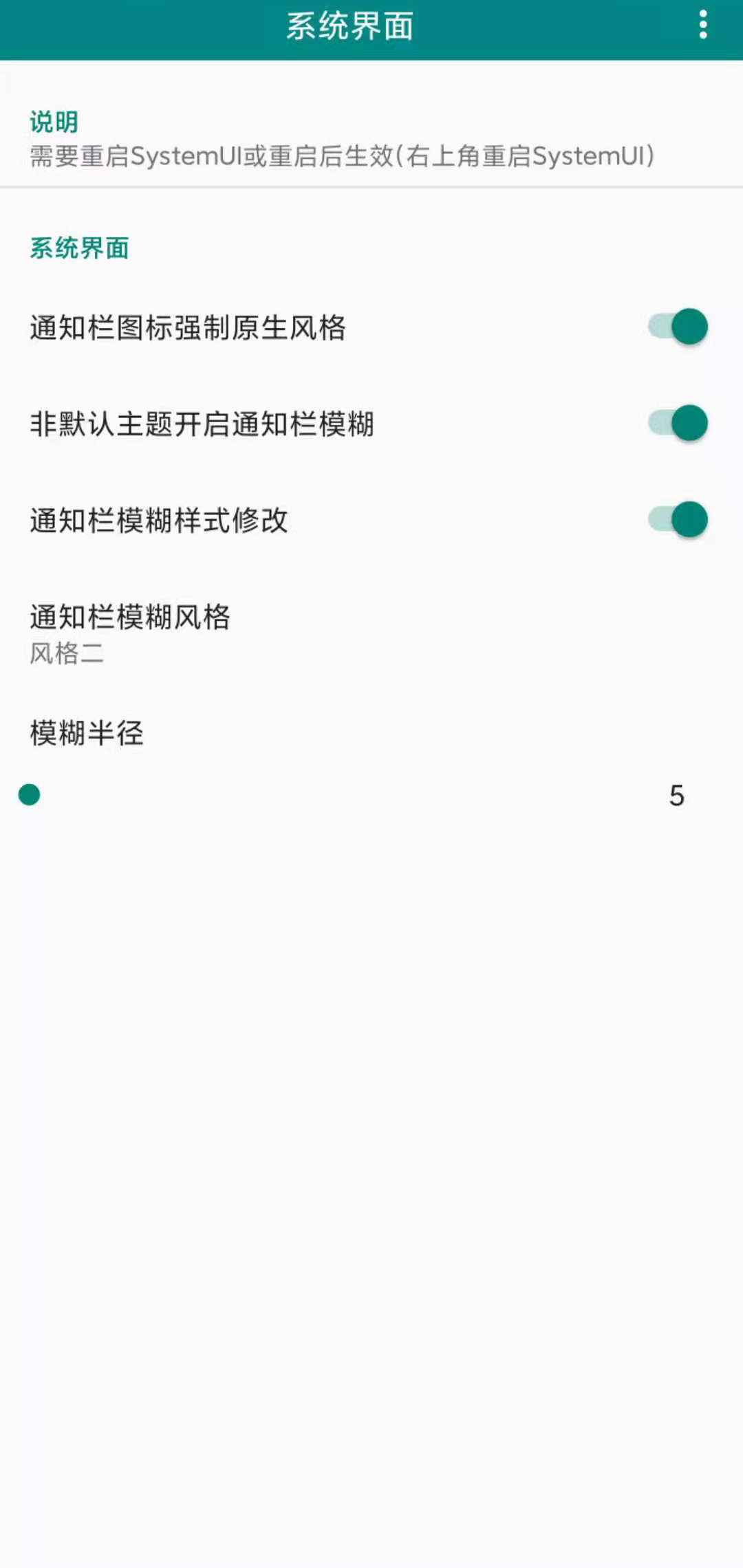Viewport: 743px width, 1568px height.
Task: Click the app title 系统界面
Action: [349, 26]
